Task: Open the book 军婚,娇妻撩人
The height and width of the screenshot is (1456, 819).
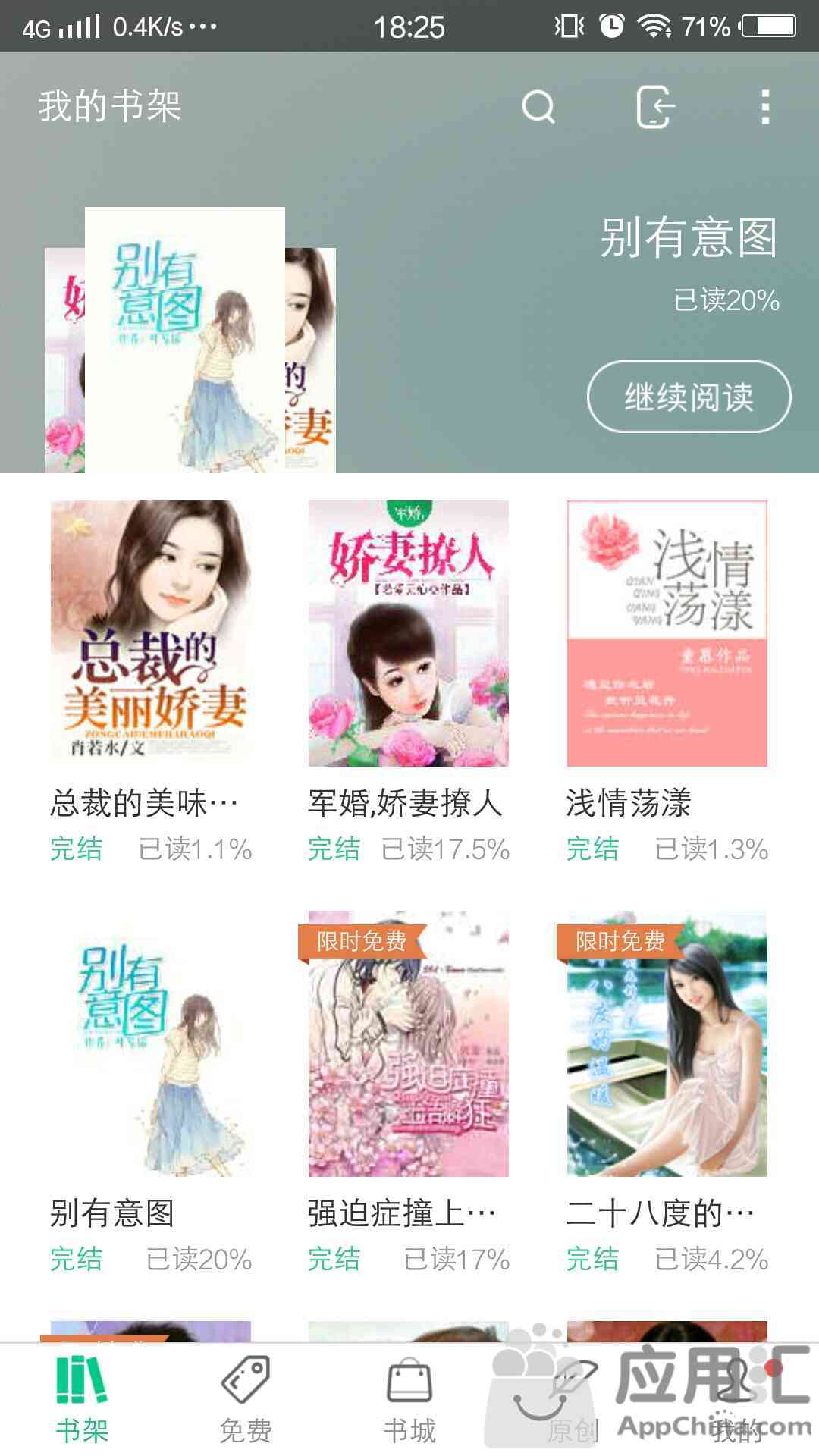Action: click(408, 633)
